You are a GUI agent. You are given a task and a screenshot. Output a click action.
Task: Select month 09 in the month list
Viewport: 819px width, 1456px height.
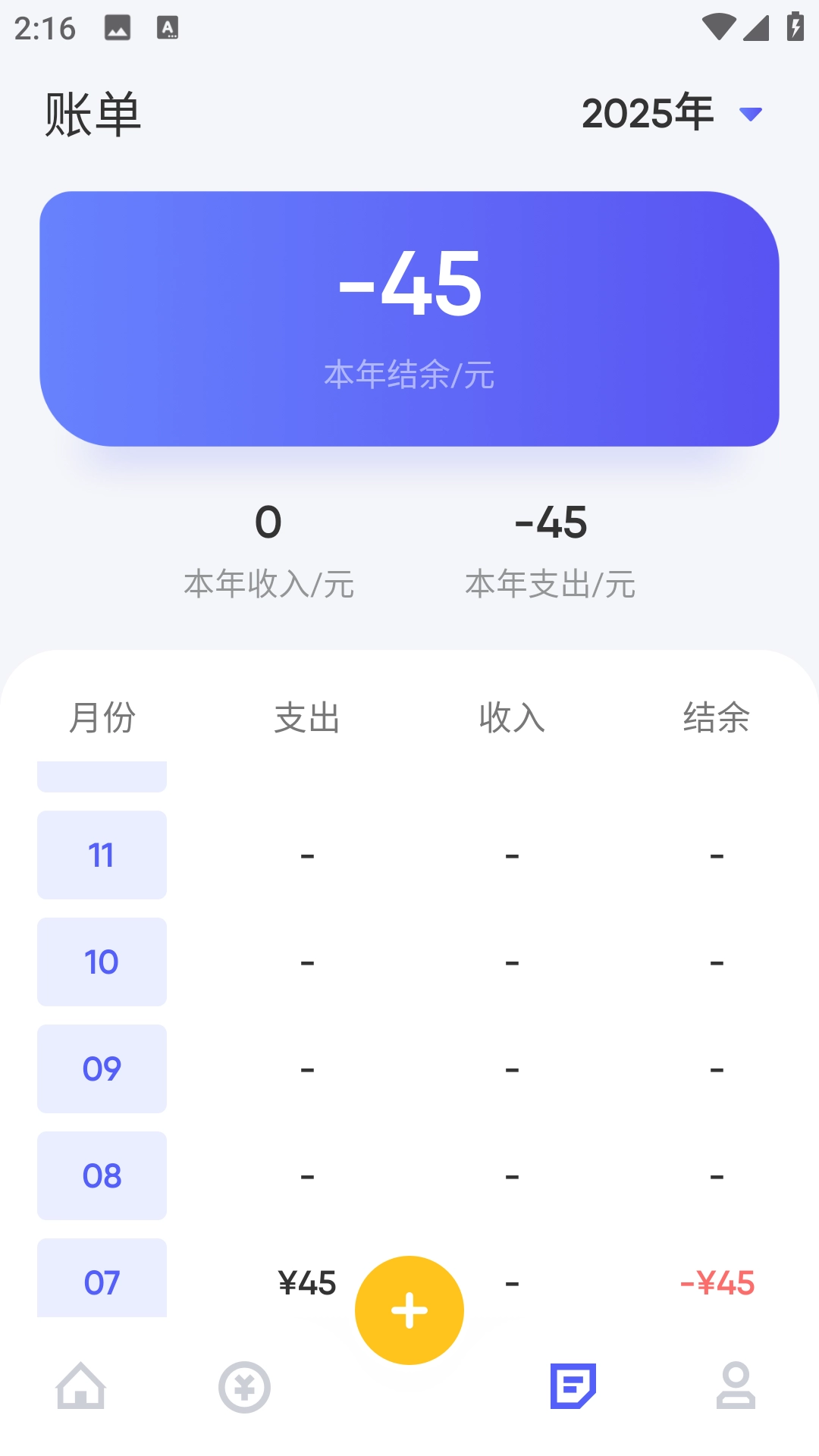[101, 1069]
